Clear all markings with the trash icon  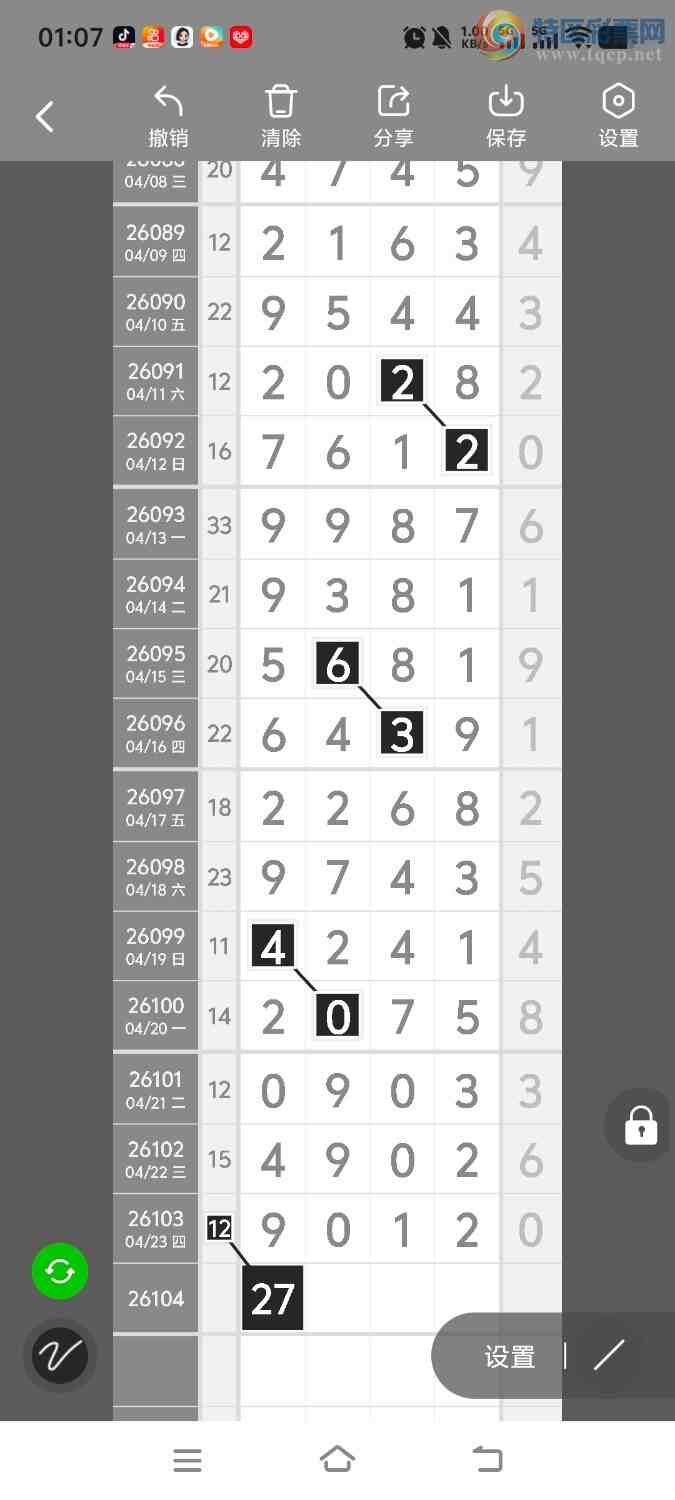281,117
